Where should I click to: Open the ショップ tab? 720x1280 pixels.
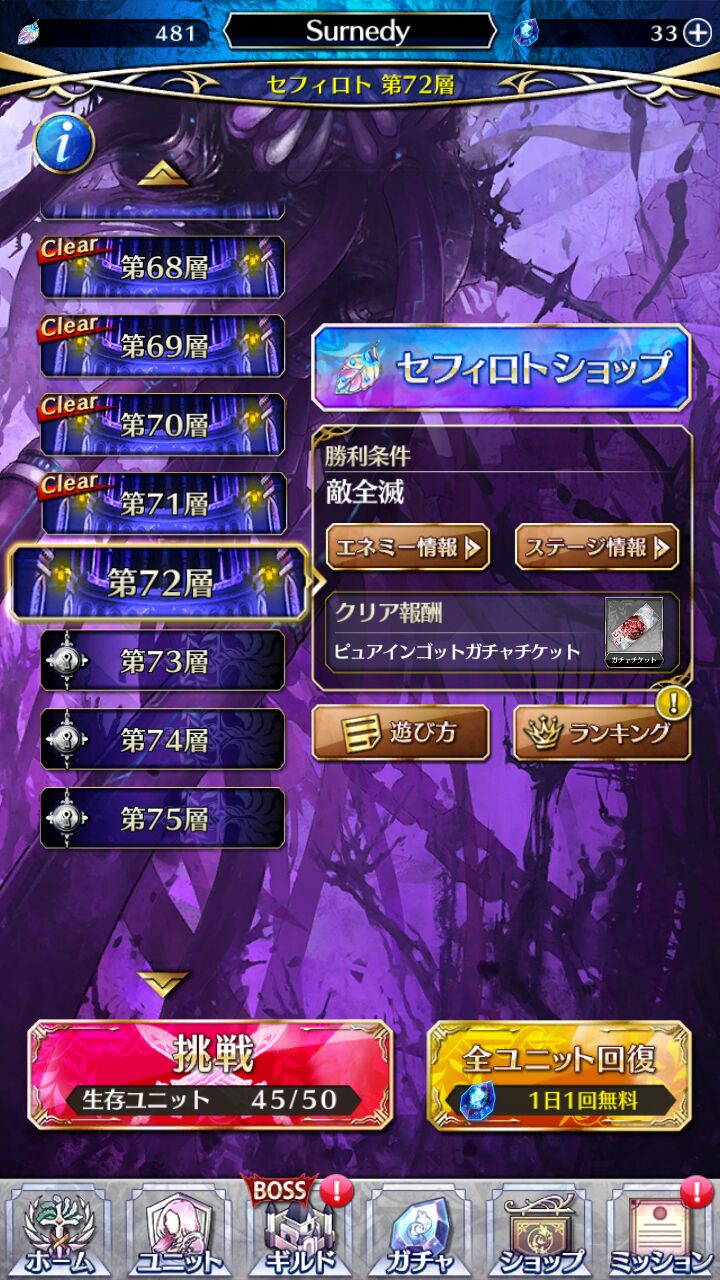[x=540, y=1230]
